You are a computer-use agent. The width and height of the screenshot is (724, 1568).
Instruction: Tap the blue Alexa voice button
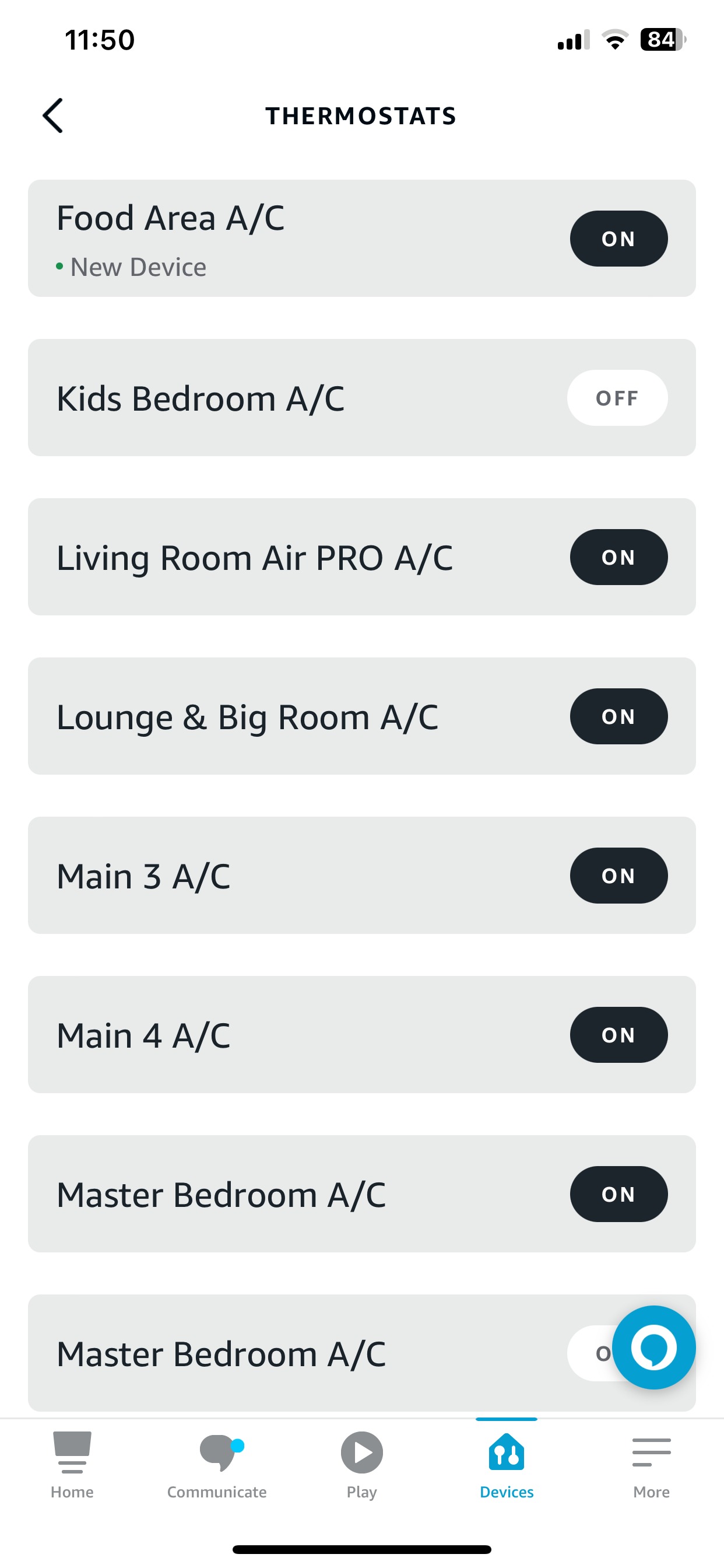coord(653,1347)
